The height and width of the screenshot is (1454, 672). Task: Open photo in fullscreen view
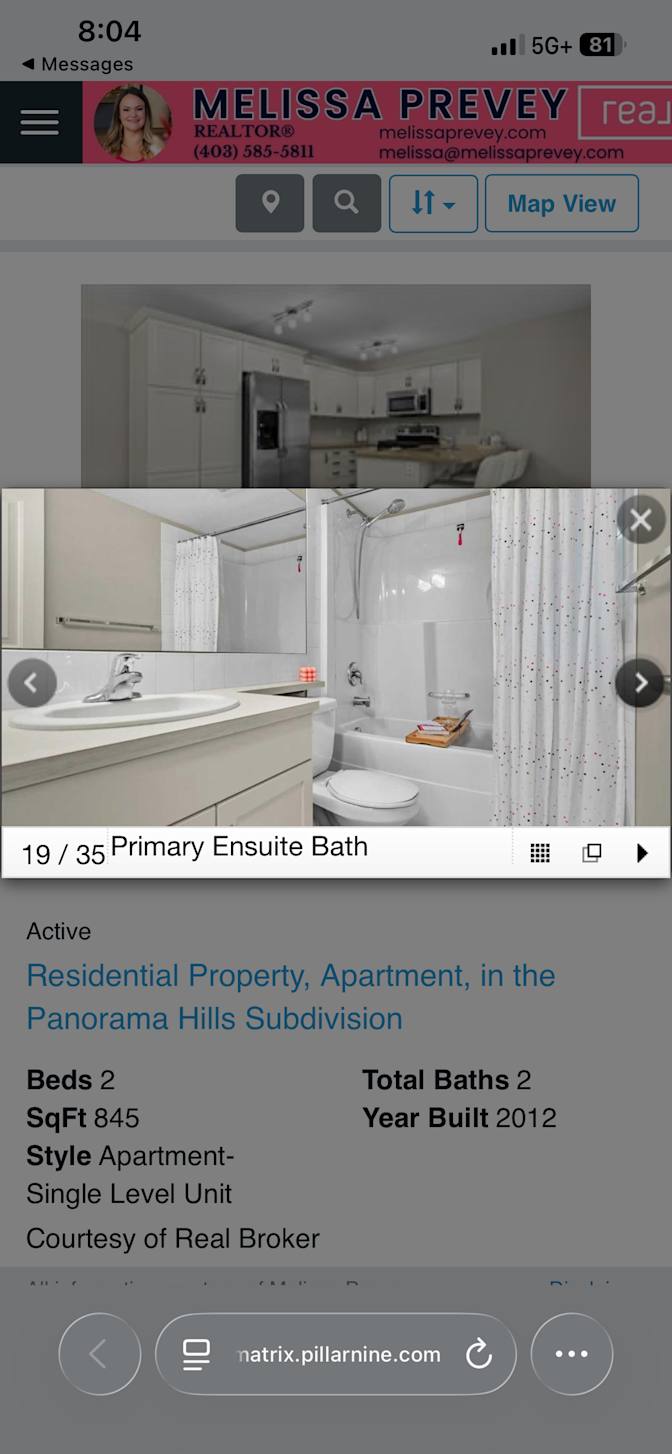[x=592, y=853]
